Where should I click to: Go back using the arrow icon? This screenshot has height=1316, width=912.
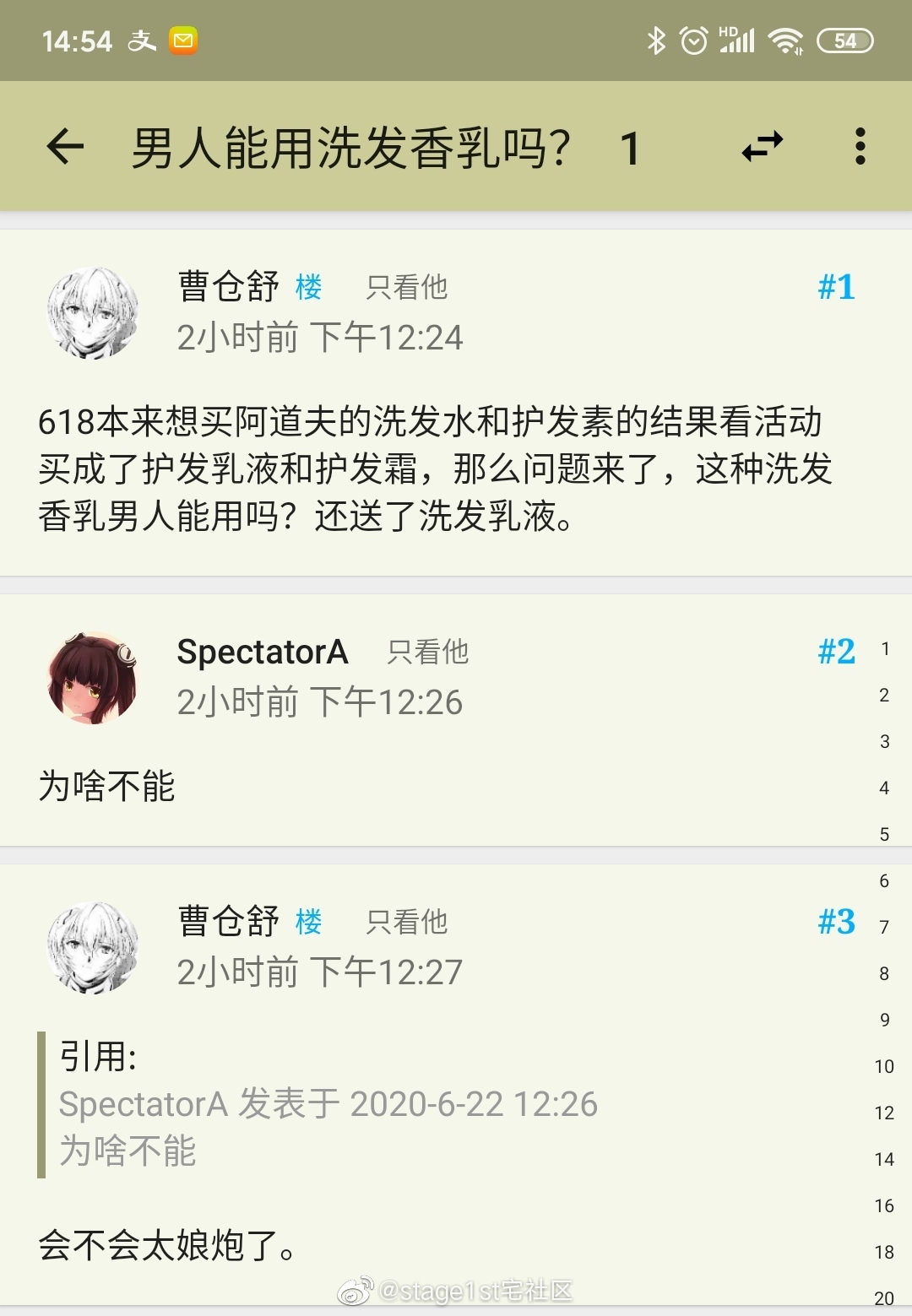(x=65, y=147)
